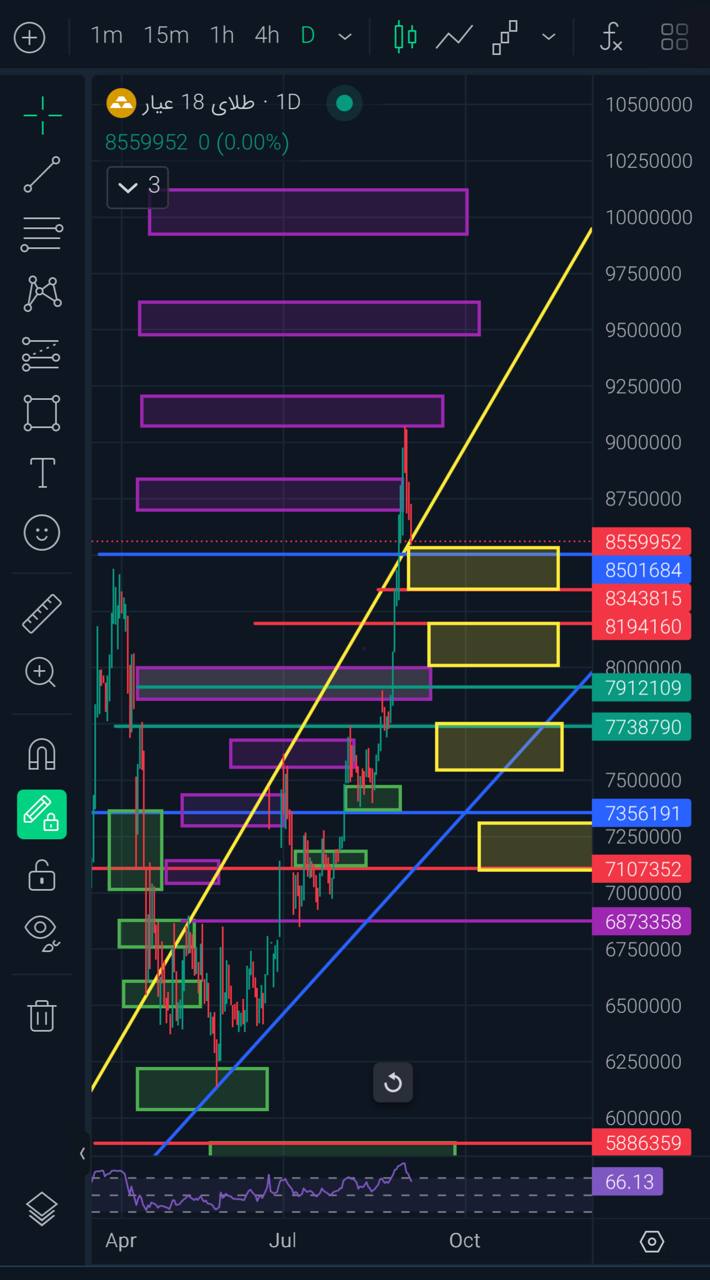Switch chart to 1h interval
Screen dimensions: 710x1280
click(x=222, y=36)
